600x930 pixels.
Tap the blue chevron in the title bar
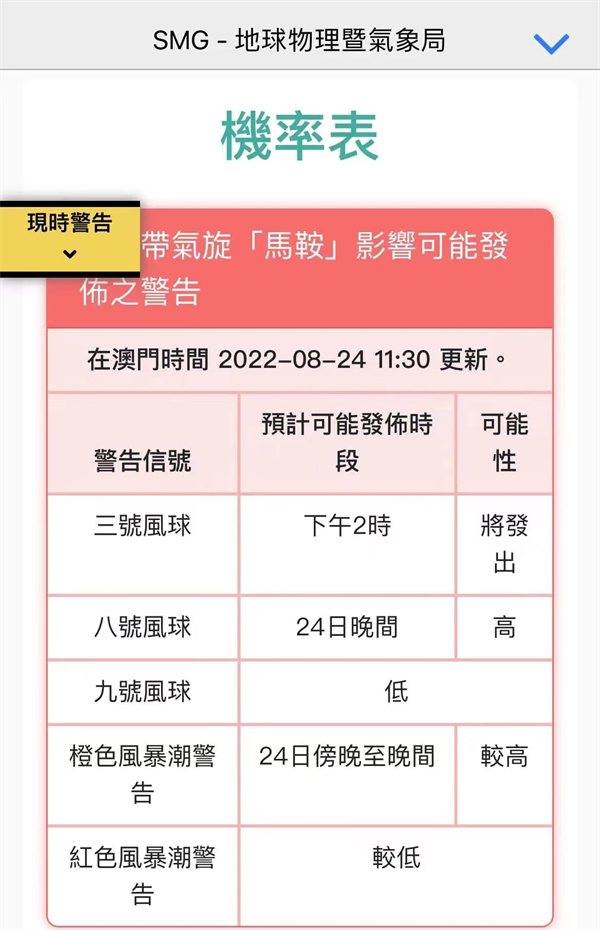[551, 43]
